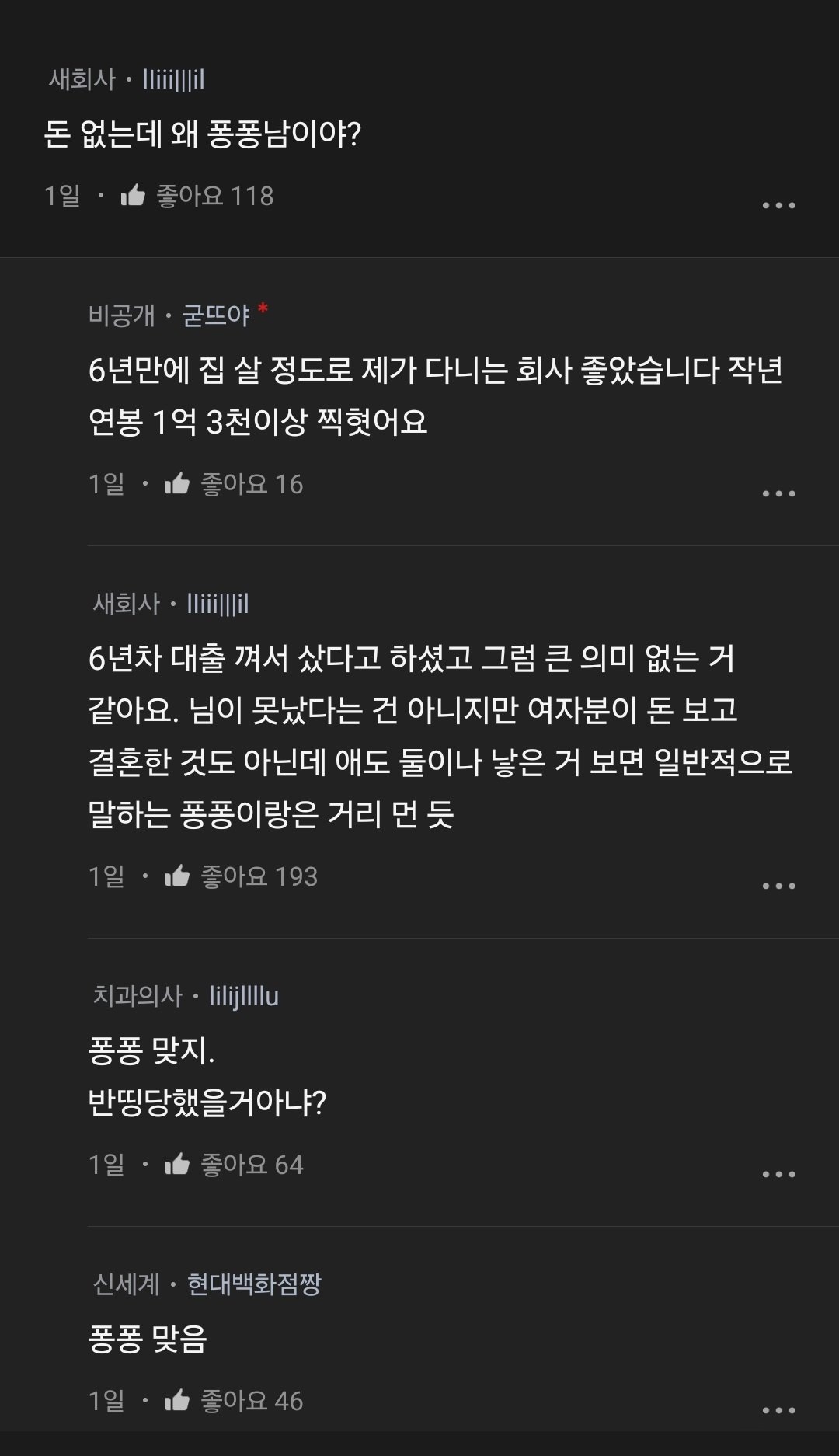The height and width of the screenshot is (1456, 839).
Task: Click the '1일' timestamp on the top comment
Action: coord(61,197)
